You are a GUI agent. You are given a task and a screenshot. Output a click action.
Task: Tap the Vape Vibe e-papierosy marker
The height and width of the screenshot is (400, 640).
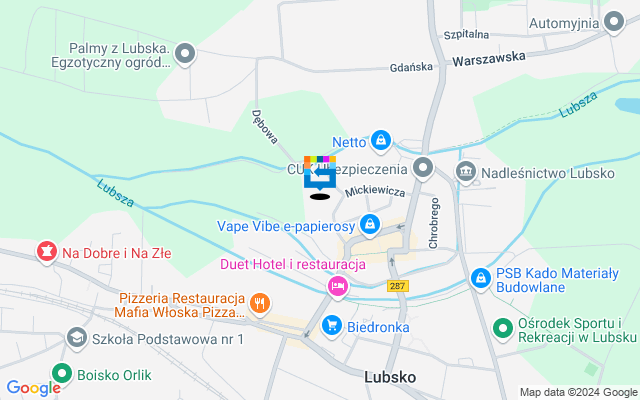(370, 224)
